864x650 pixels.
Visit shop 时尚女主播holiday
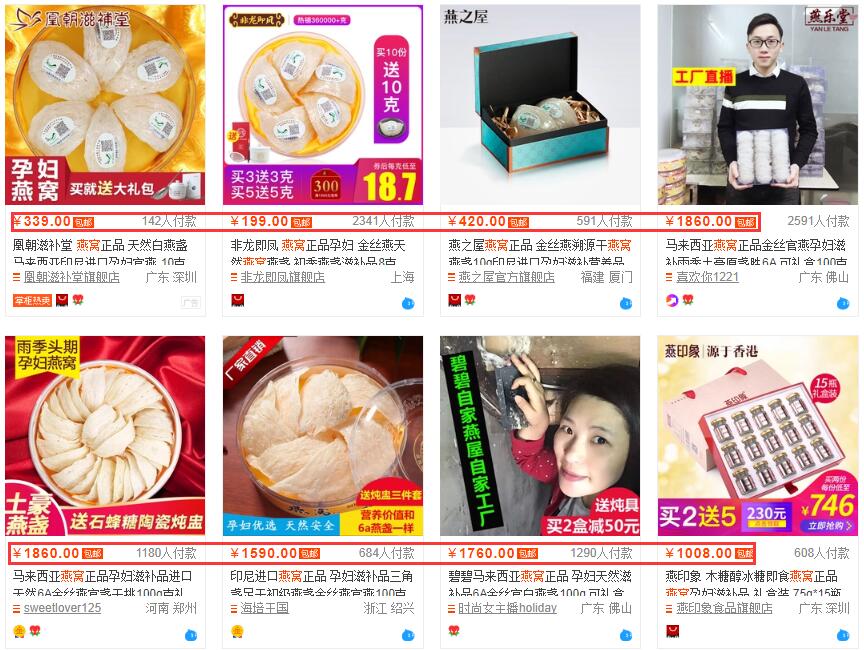click(x=507, y=608)
